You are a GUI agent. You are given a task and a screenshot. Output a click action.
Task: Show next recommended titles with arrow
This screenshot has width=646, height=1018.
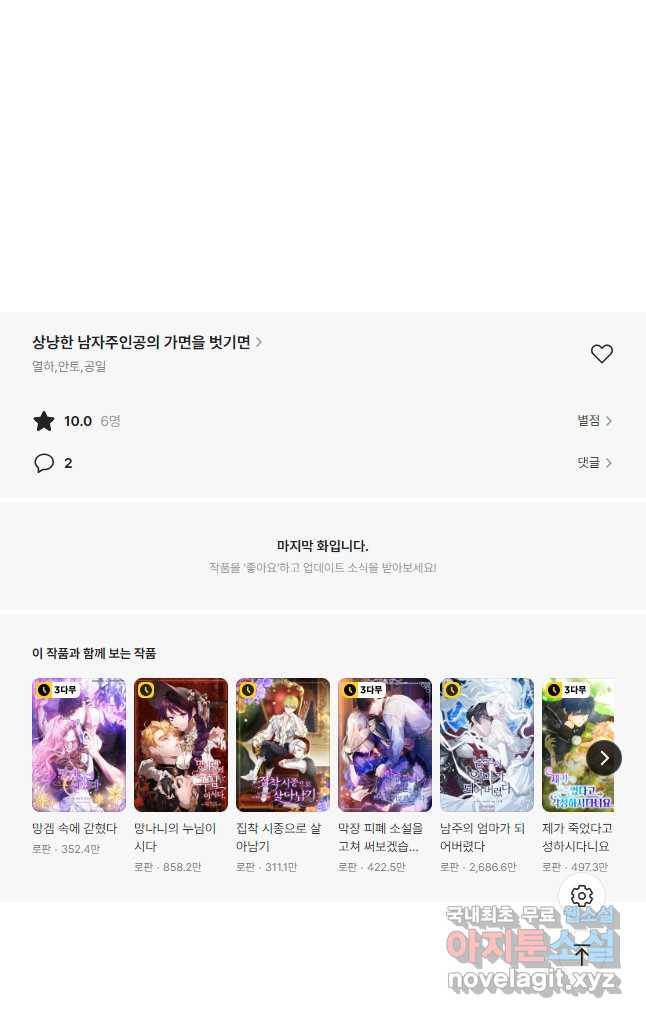coord(604,758)
